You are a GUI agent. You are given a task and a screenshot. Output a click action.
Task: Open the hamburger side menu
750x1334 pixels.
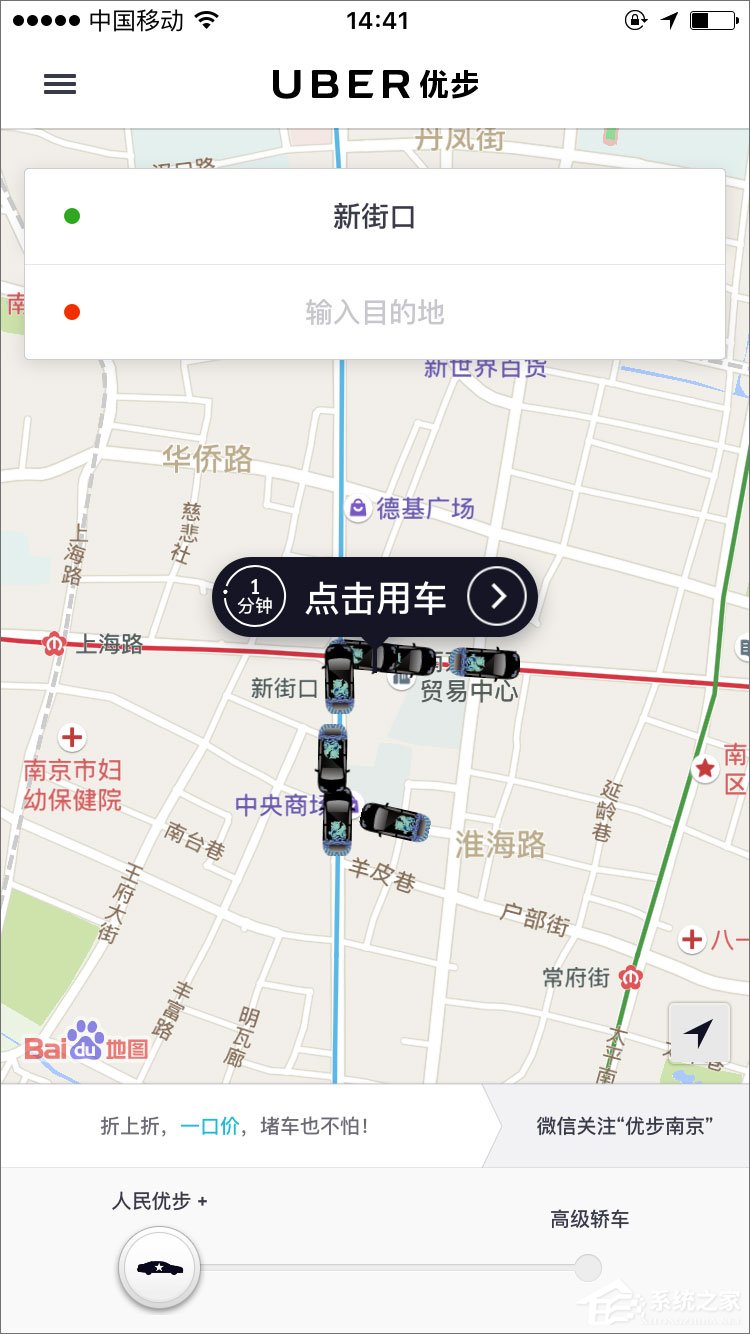pyautogui.click(x=60, y=84)
